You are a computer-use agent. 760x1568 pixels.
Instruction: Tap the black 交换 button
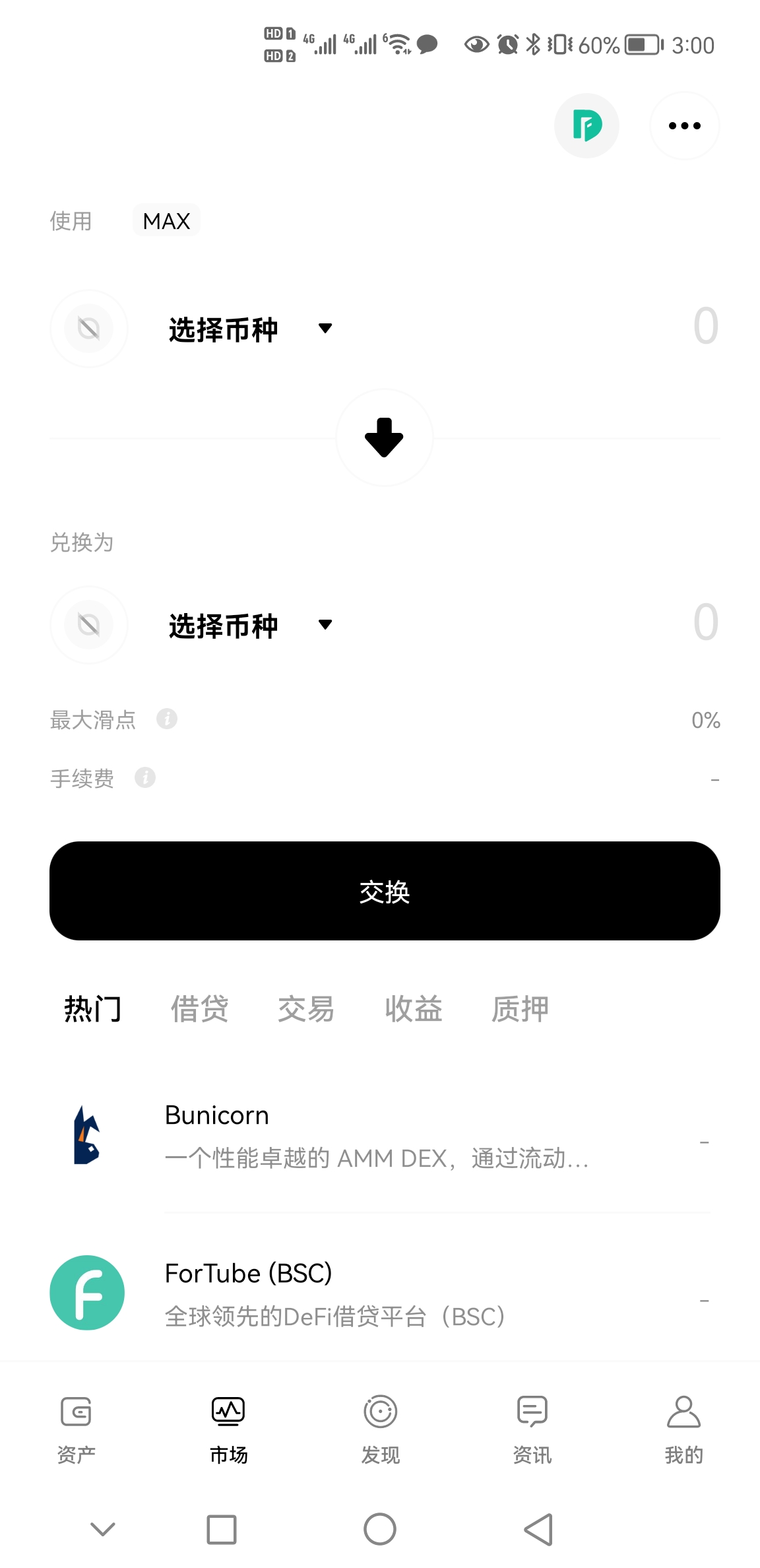pos(385,891)
